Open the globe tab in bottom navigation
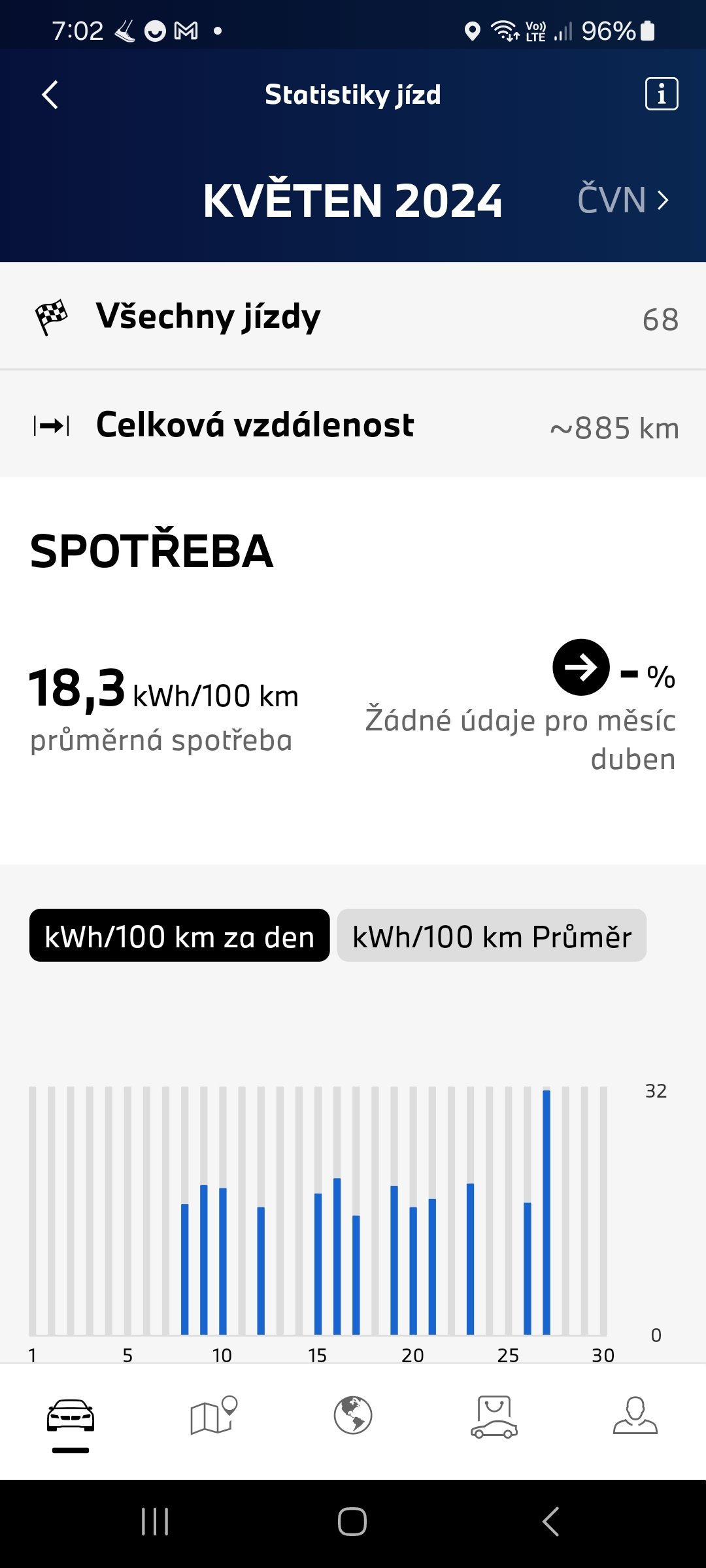This screenshot has height=1568, width=706. [x=353, y=1416]
